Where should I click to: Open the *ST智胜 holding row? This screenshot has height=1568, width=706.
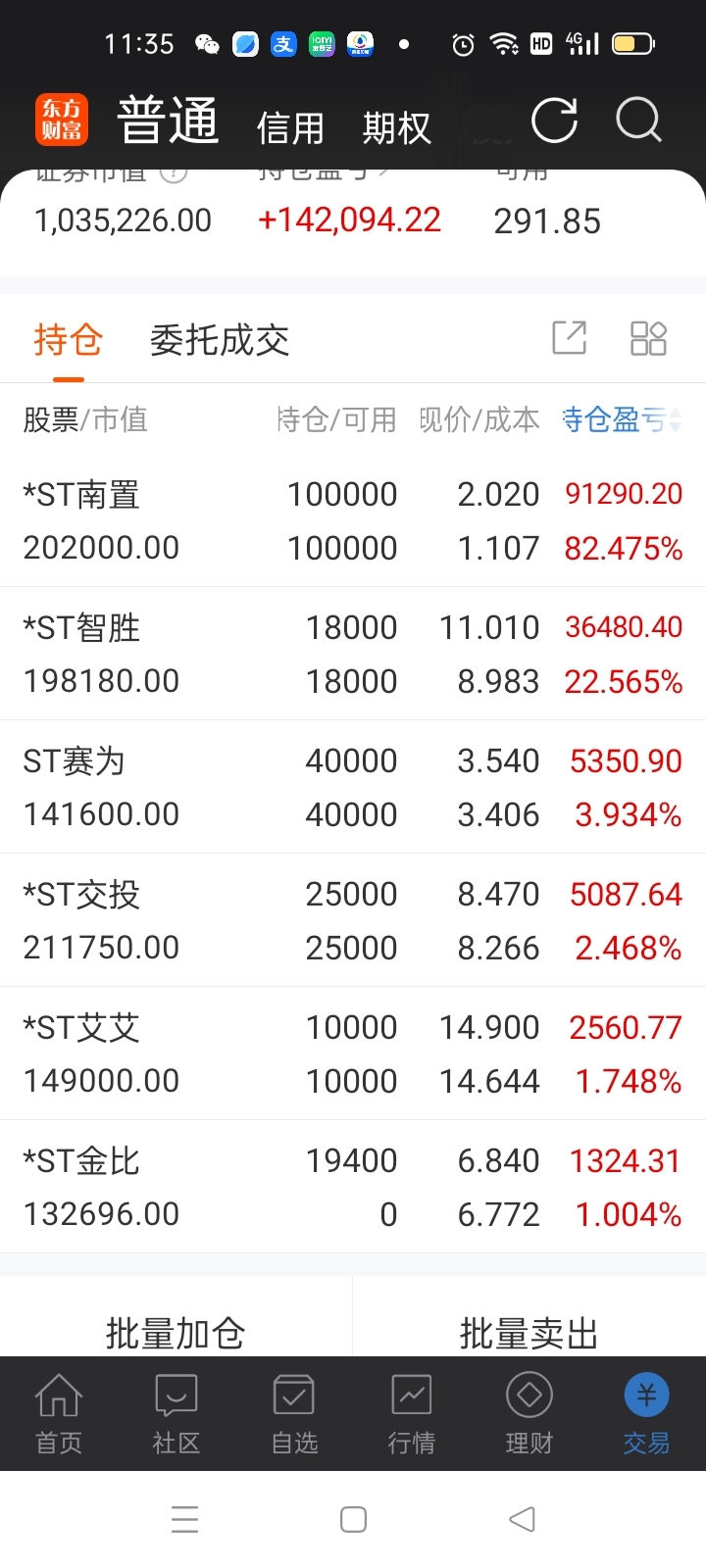point(353,654)
